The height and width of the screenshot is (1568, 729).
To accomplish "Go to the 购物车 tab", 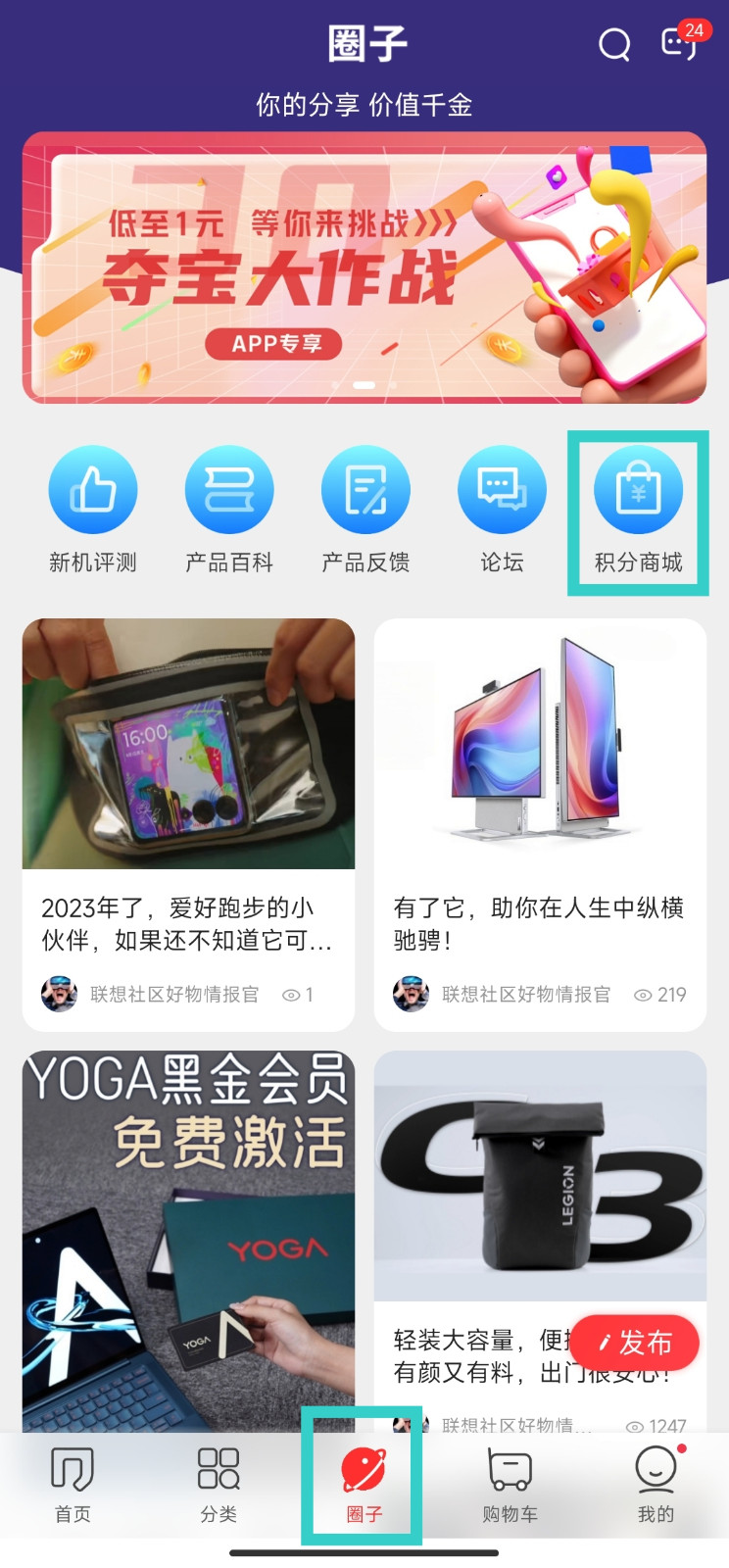I will 510,1484.
